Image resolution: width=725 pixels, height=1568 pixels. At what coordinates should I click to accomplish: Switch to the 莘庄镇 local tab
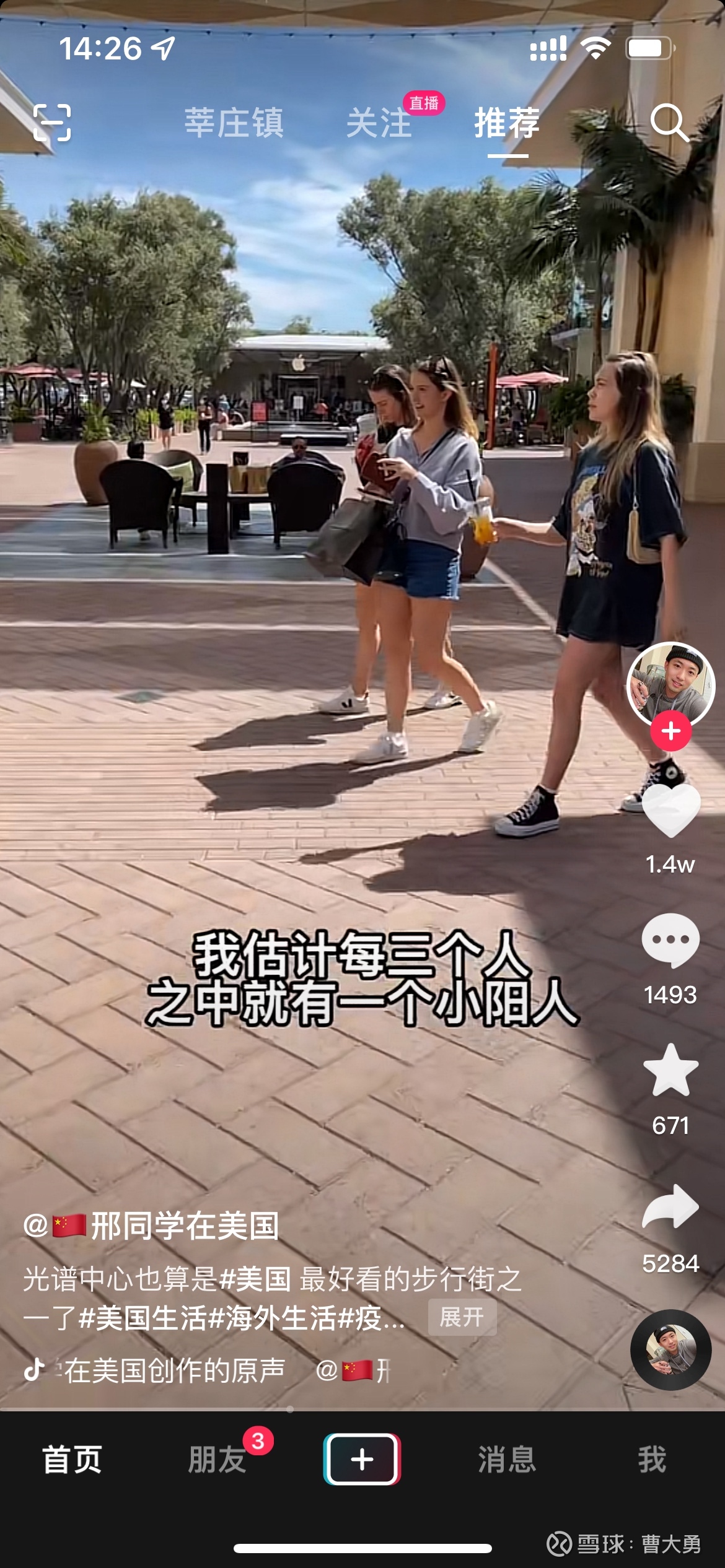pos(234,123)
